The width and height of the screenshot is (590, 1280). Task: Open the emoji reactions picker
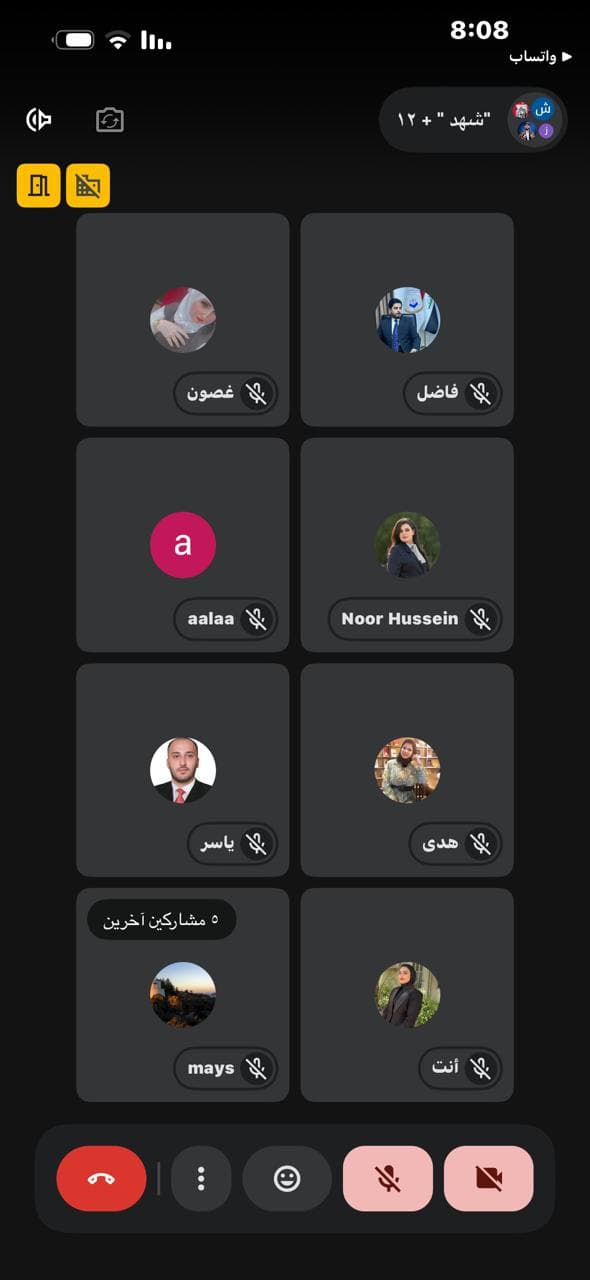pyautogui.click(x=287, y=1179)
